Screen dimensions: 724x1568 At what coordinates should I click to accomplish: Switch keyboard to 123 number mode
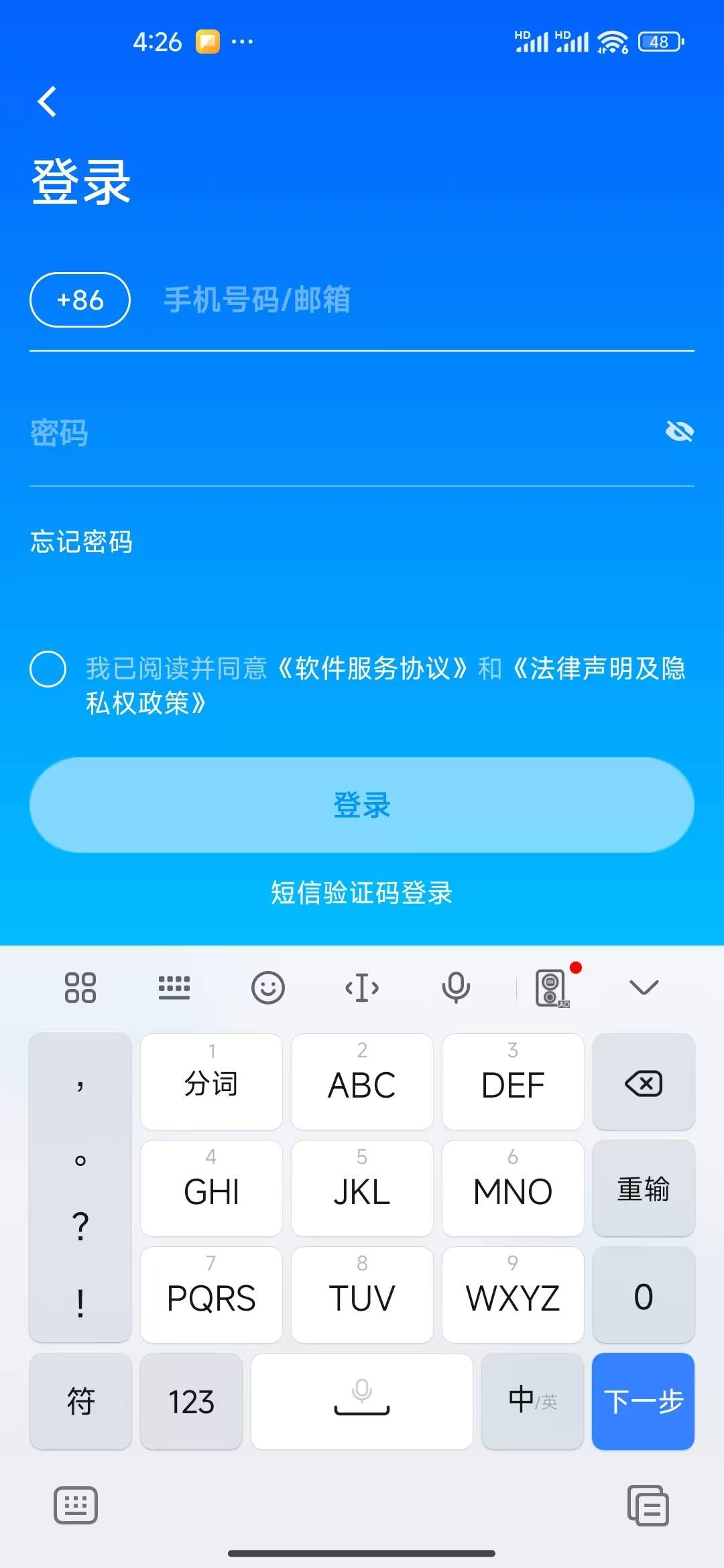click(191, 1402)
